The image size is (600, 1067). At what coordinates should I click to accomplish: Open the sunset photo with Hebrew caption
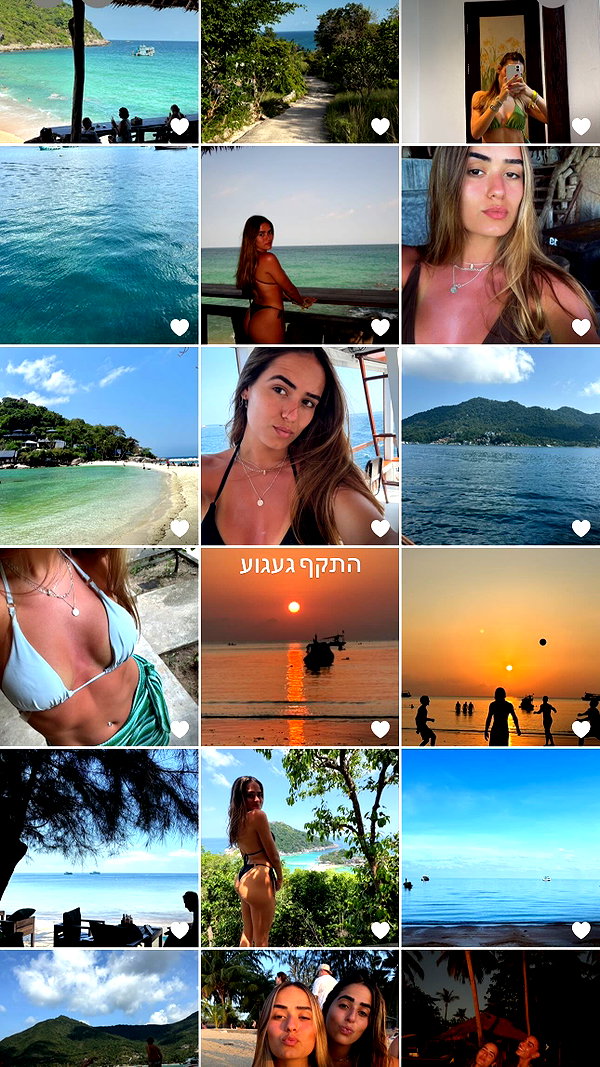tap(299, 647)
